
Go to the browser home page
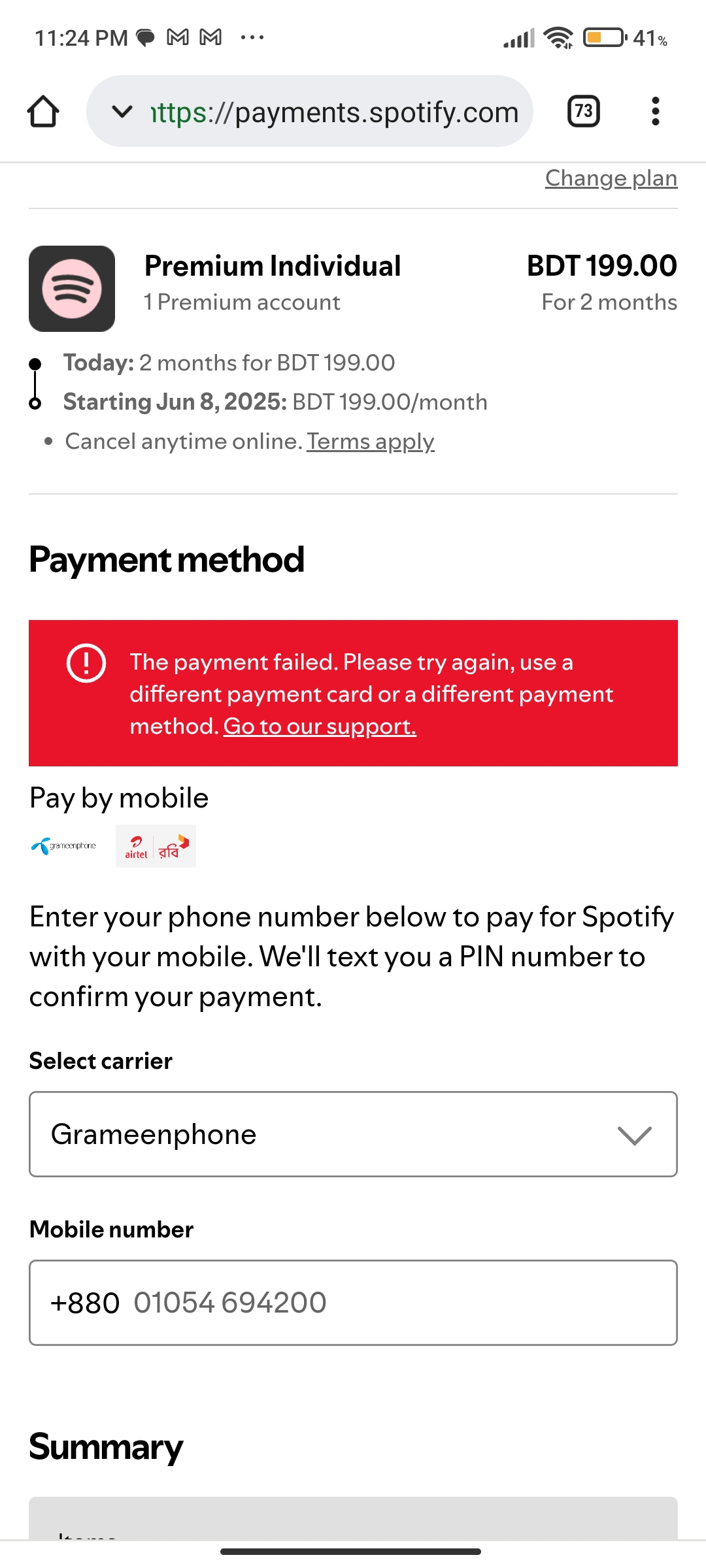point(43,111)
